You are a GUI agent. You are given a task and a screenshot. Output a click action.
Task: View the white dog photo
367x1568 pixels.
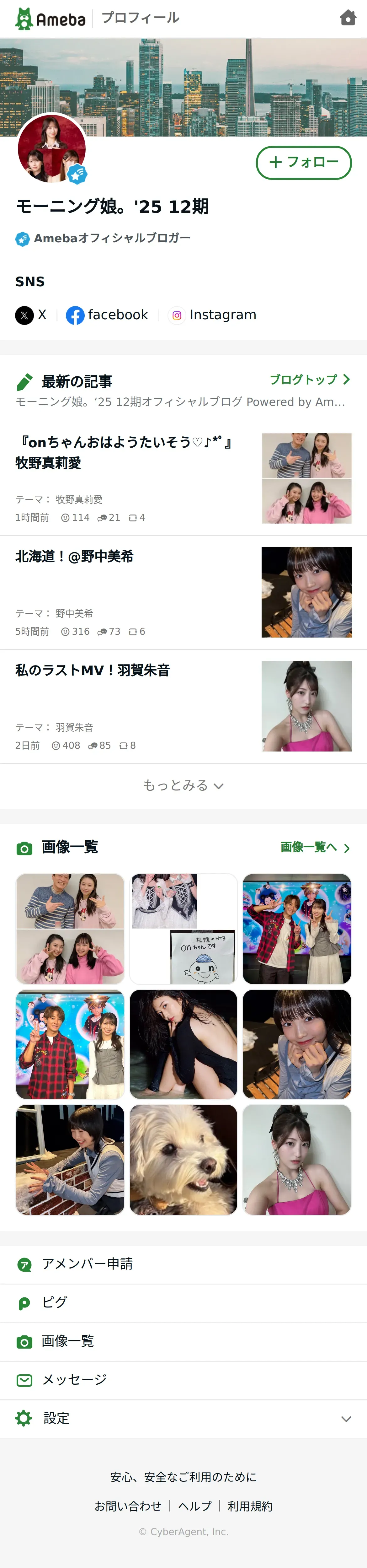183,1160
